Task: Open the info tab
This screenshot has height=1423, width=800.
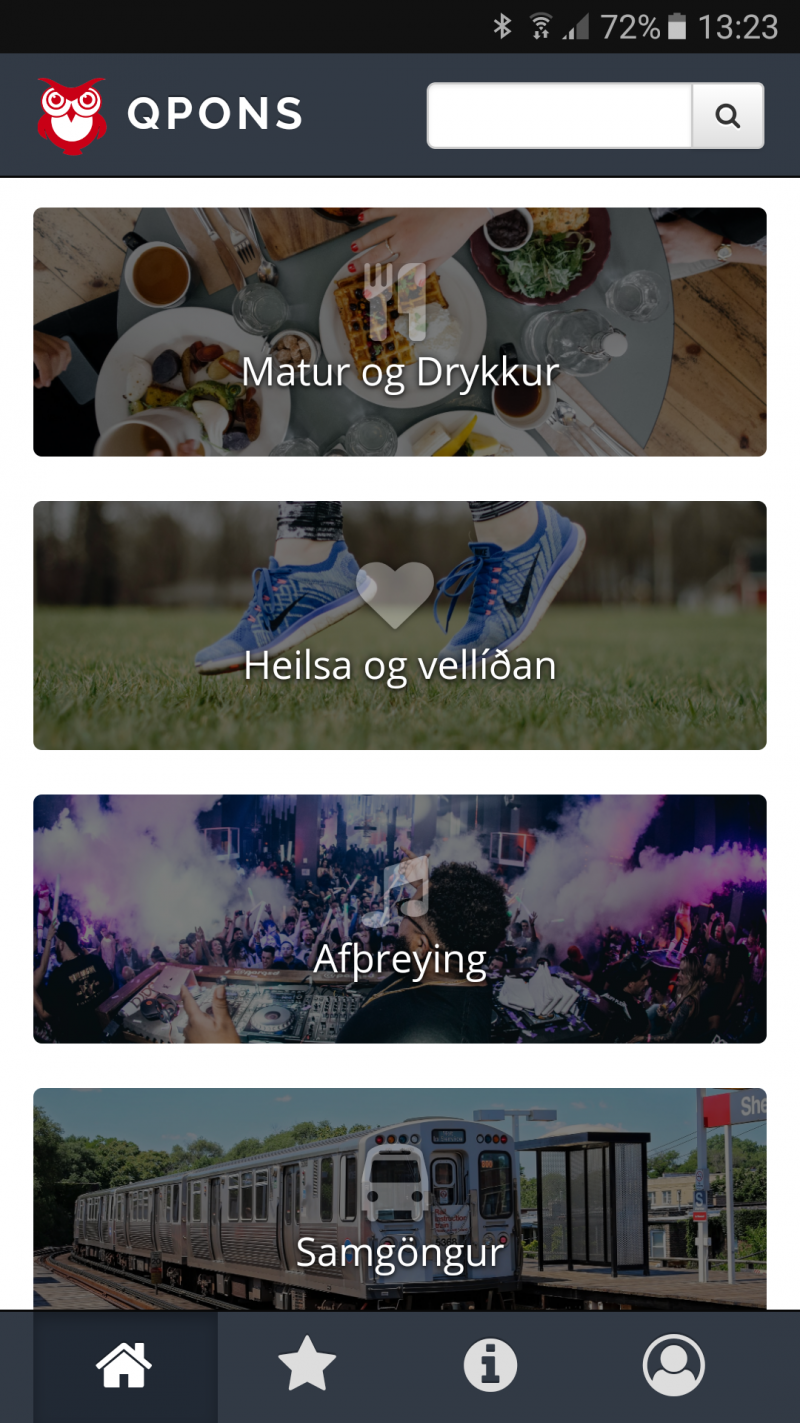Action: coord(490,1366)
